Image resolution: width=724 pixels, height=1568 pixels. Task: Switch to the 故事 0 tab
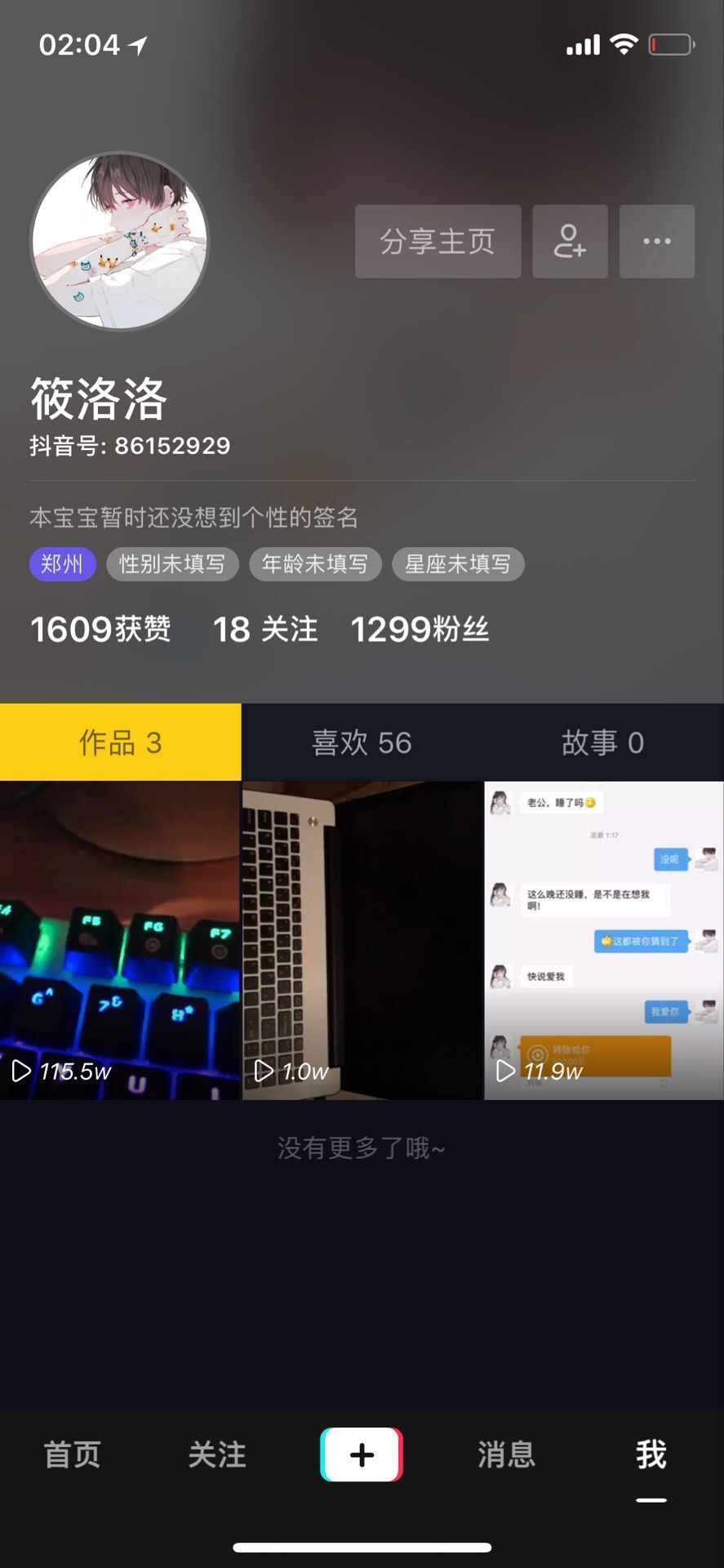[x=603, y=742]
